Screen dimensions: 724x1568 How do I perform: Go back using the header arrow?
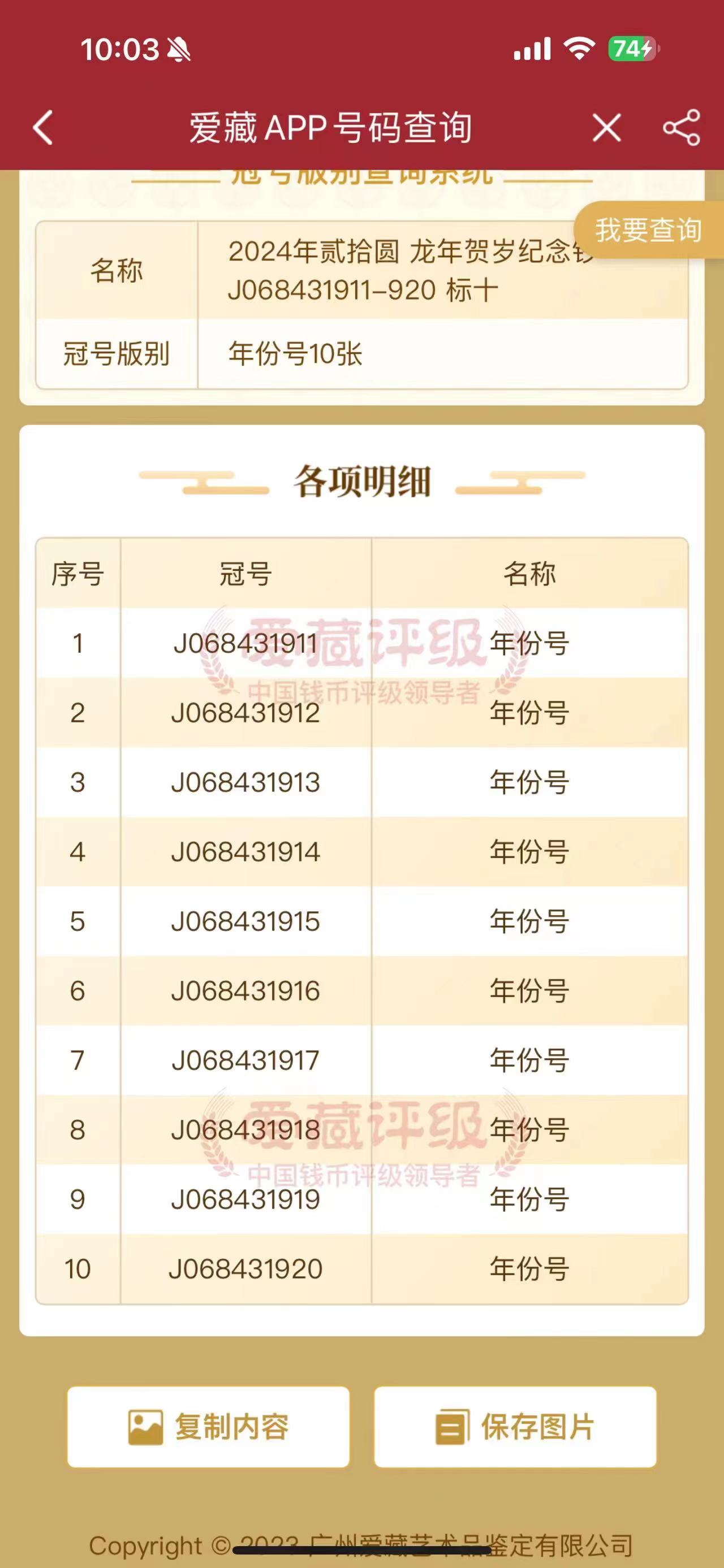[x=42, y=128]
